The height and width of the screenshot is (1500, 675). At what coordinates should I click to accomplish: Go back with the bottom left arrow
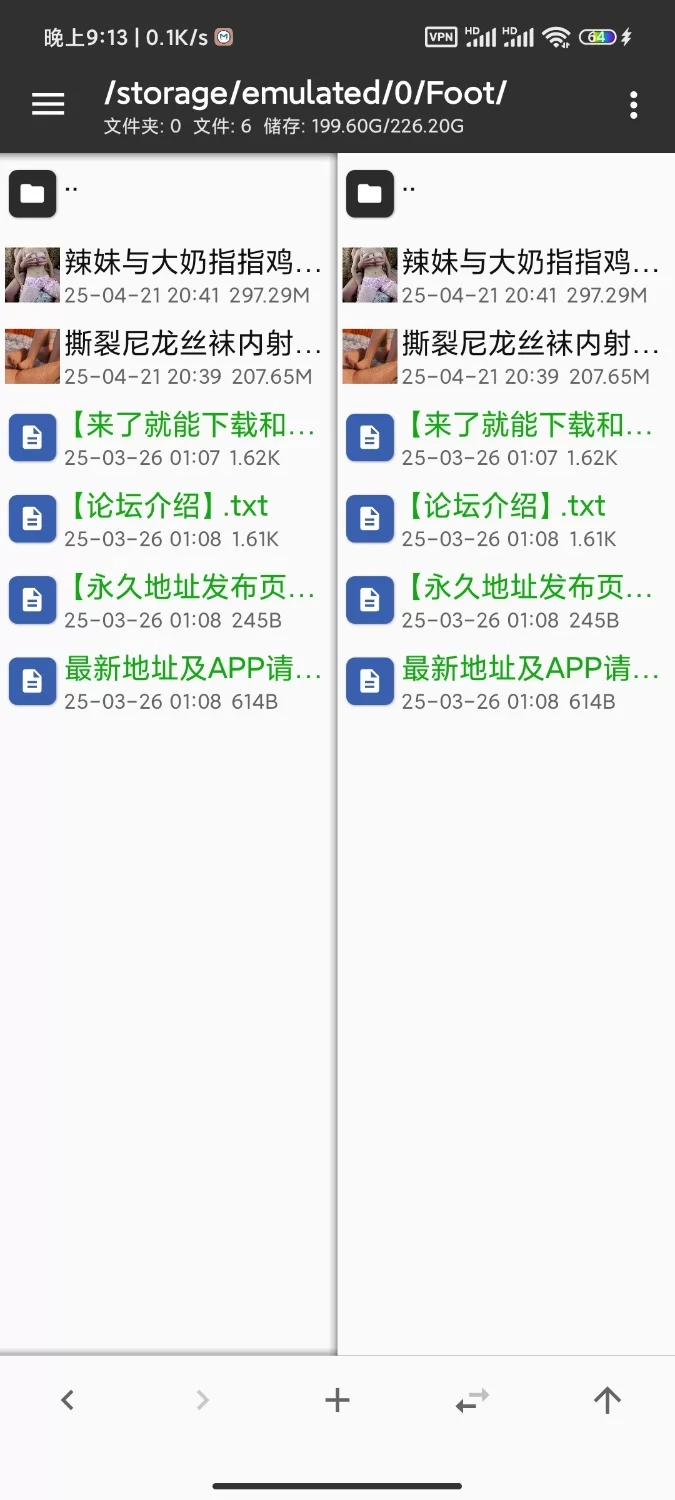(67, 1400)
